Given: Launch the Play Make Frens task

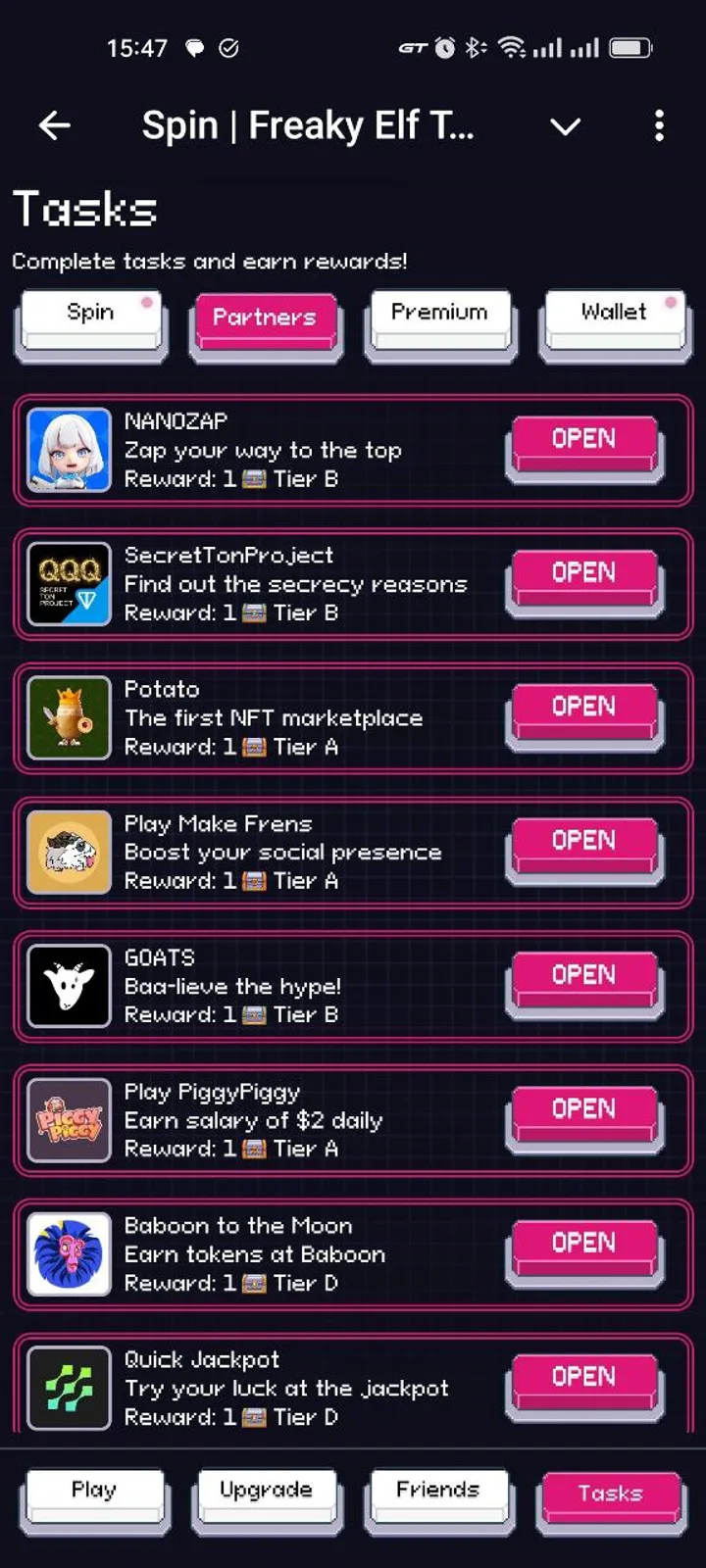Looking at the screenshot, I should [x=583, y=843].
